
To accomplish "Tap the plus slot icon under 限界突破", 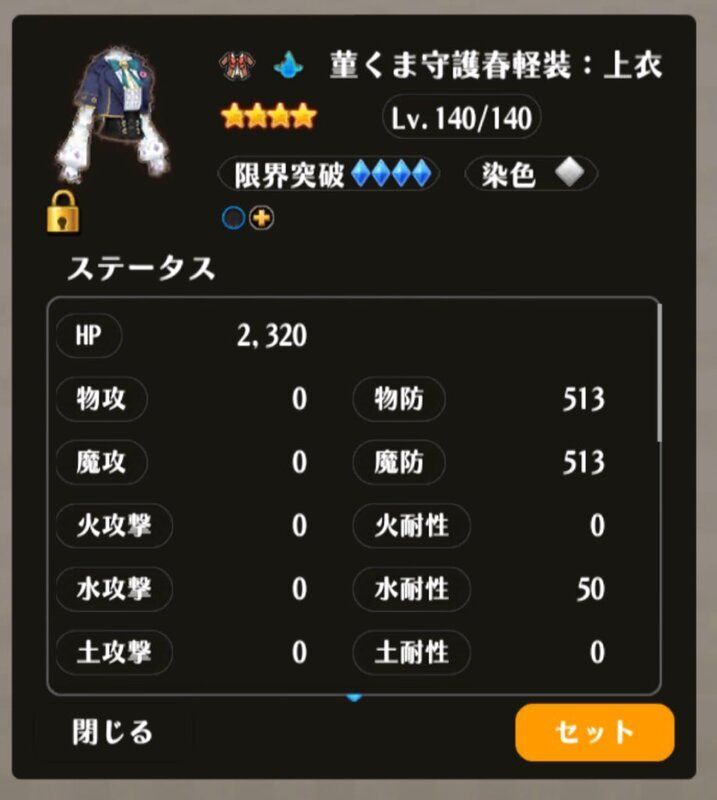I will [262, 217].
